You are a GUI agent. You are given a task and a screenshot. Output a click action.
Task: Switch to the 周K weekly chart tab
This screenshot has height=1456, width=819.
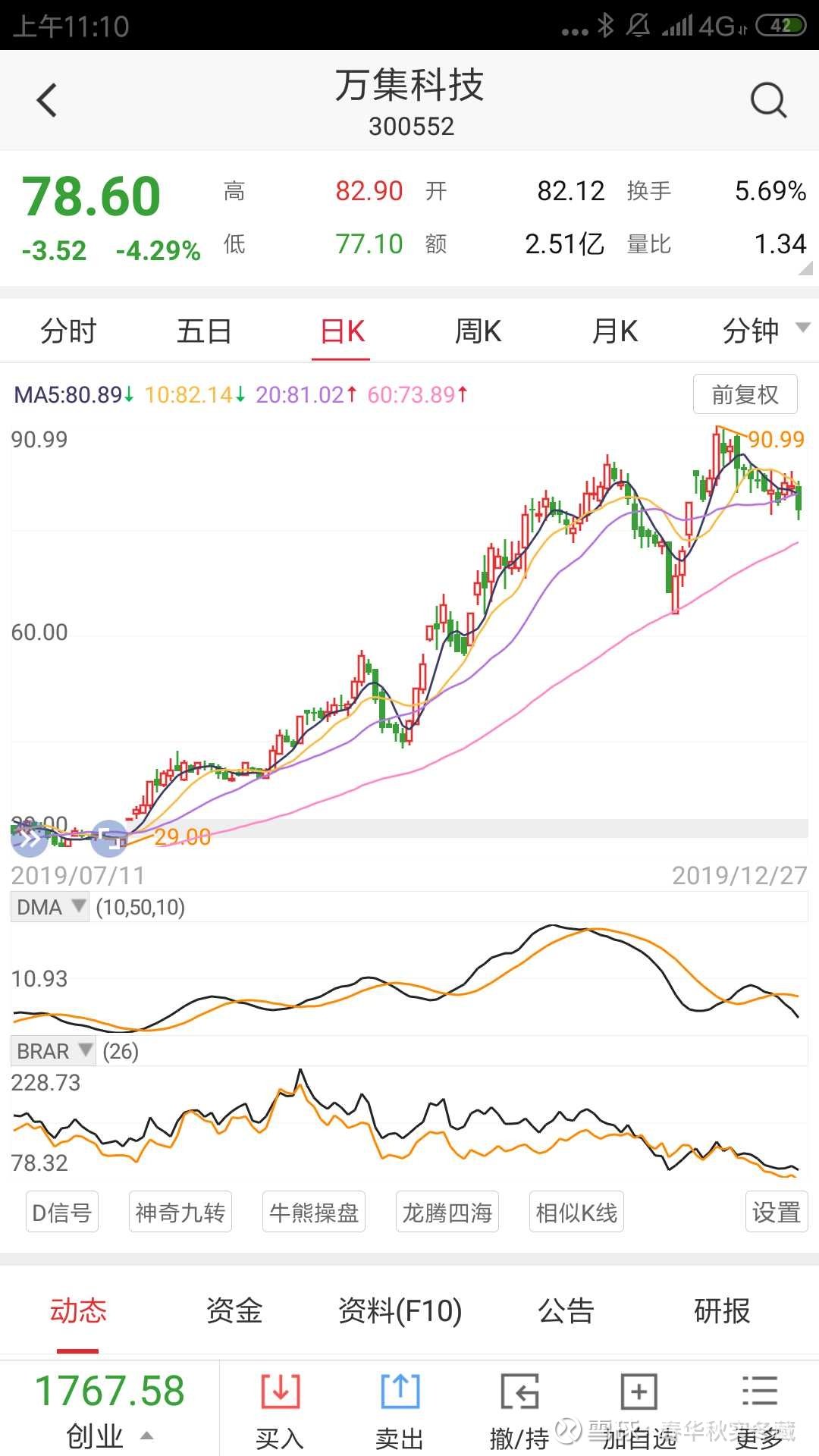(x=477, y=331)
